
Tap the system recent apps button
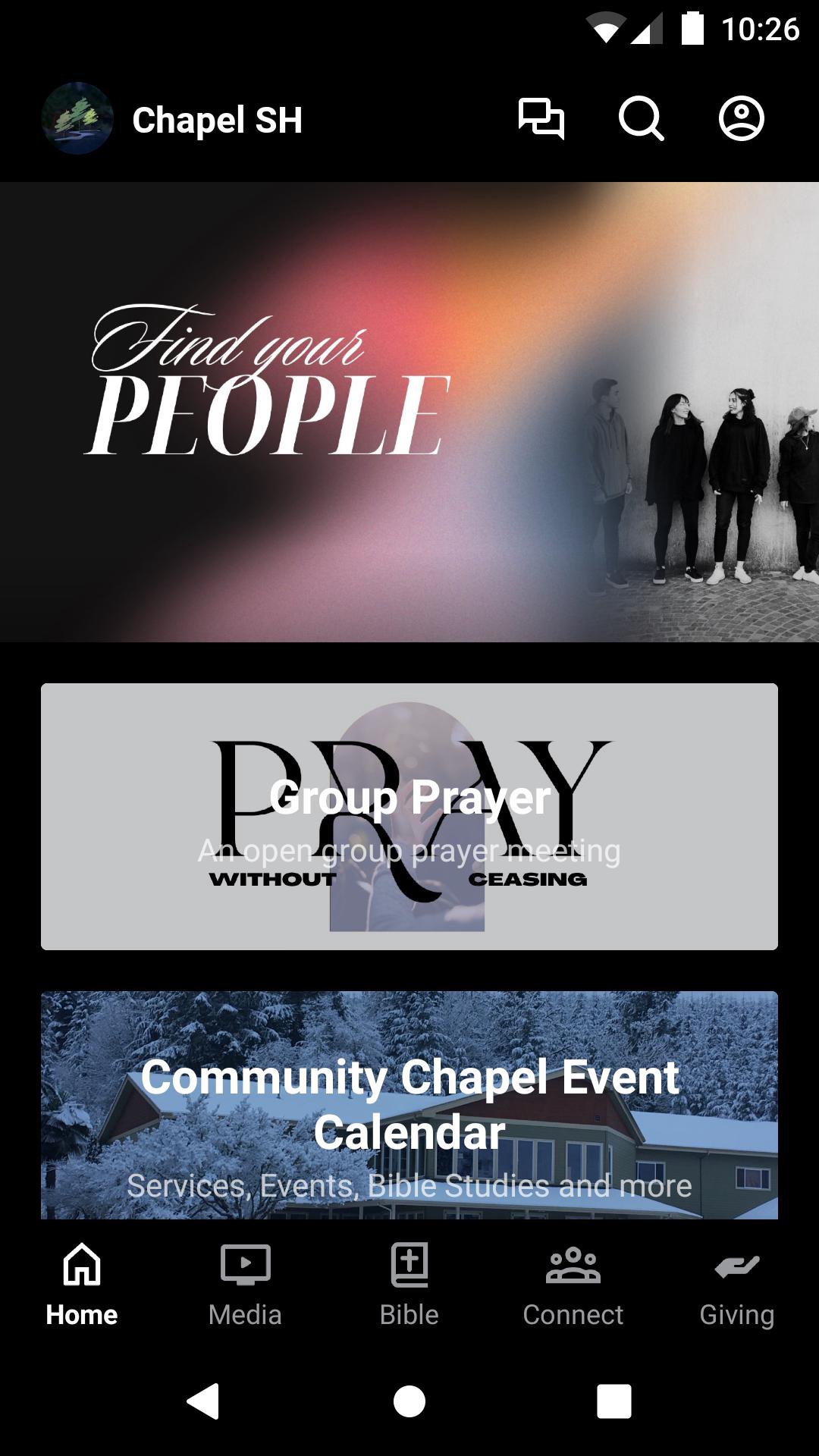614,1401
